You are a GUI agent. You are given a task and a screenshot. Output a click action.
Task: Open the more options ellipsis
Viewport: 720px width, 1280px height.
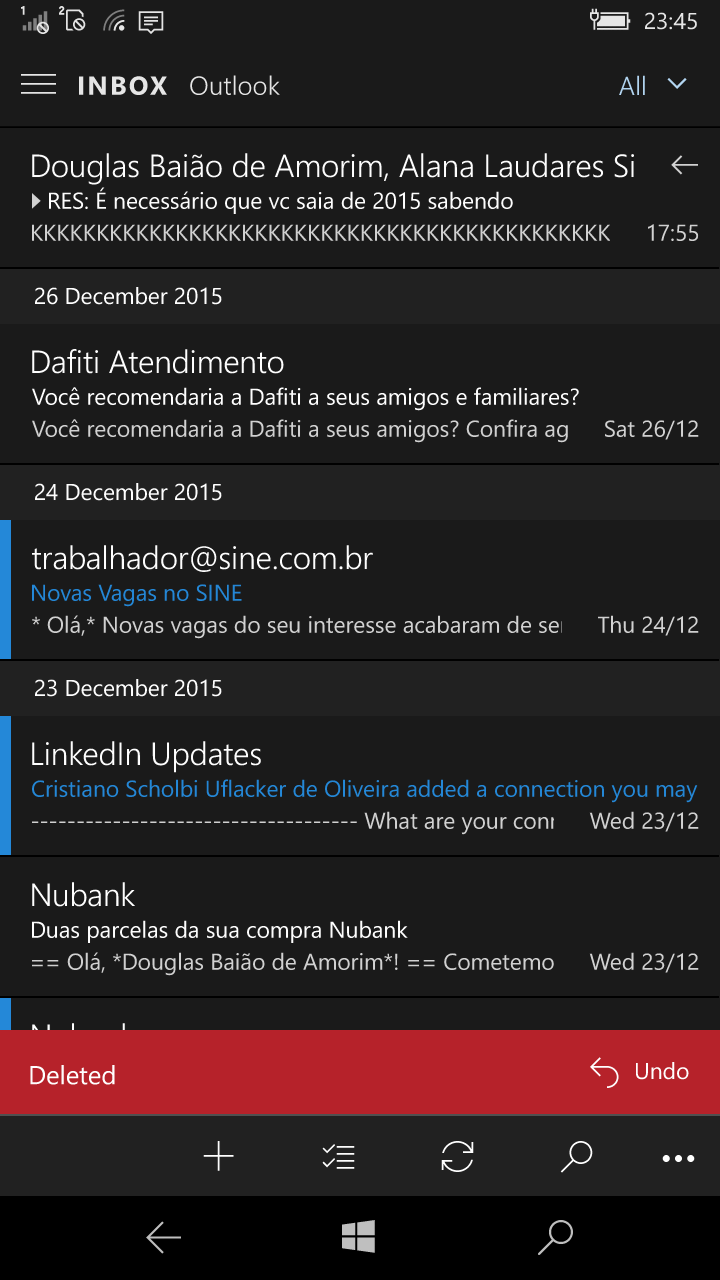point(678,1158)
